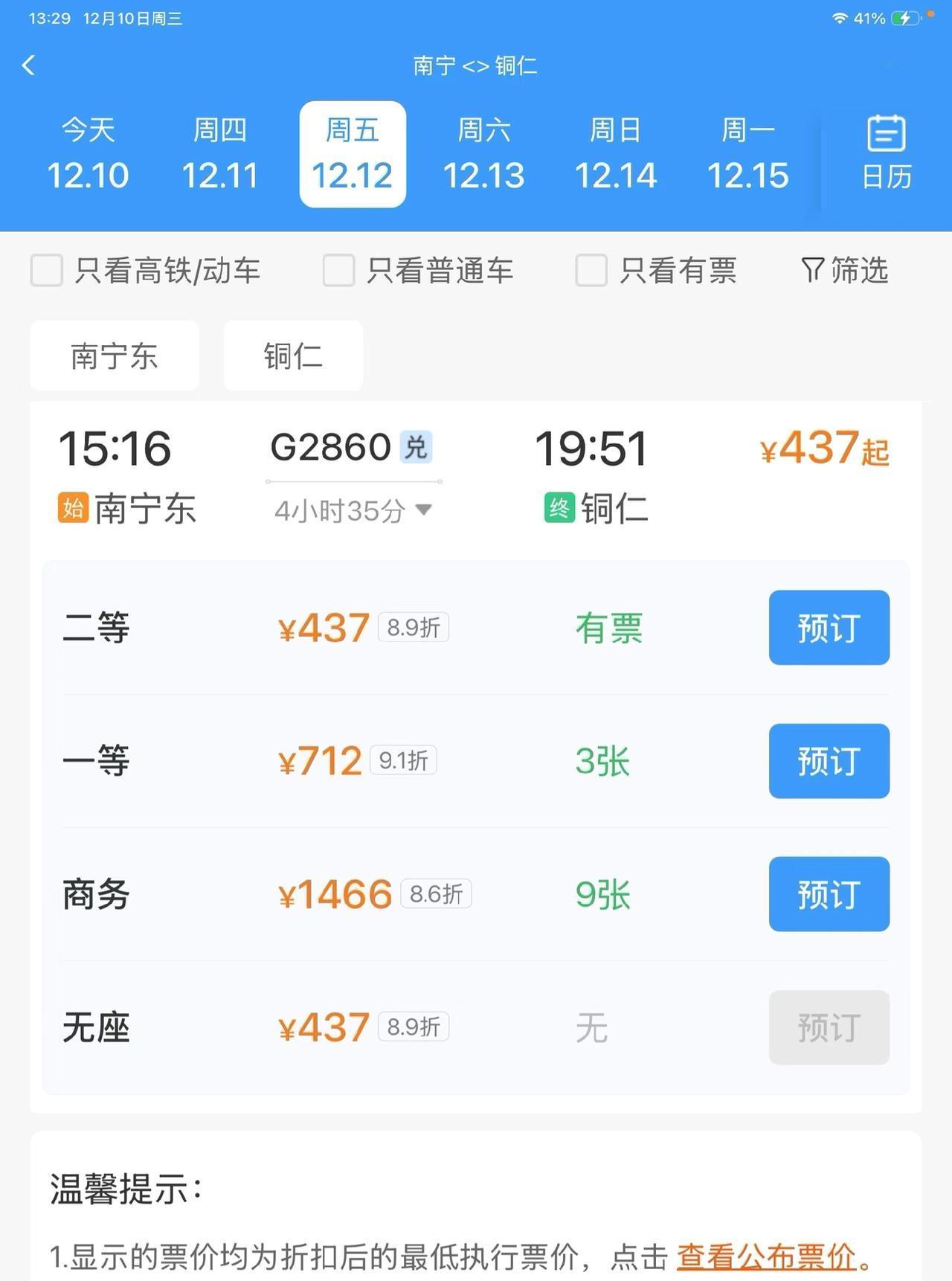The height and width of the screenshot is (1281, 952).
Task: Select Monday 12.15 departure date
Action: (749, 152)
